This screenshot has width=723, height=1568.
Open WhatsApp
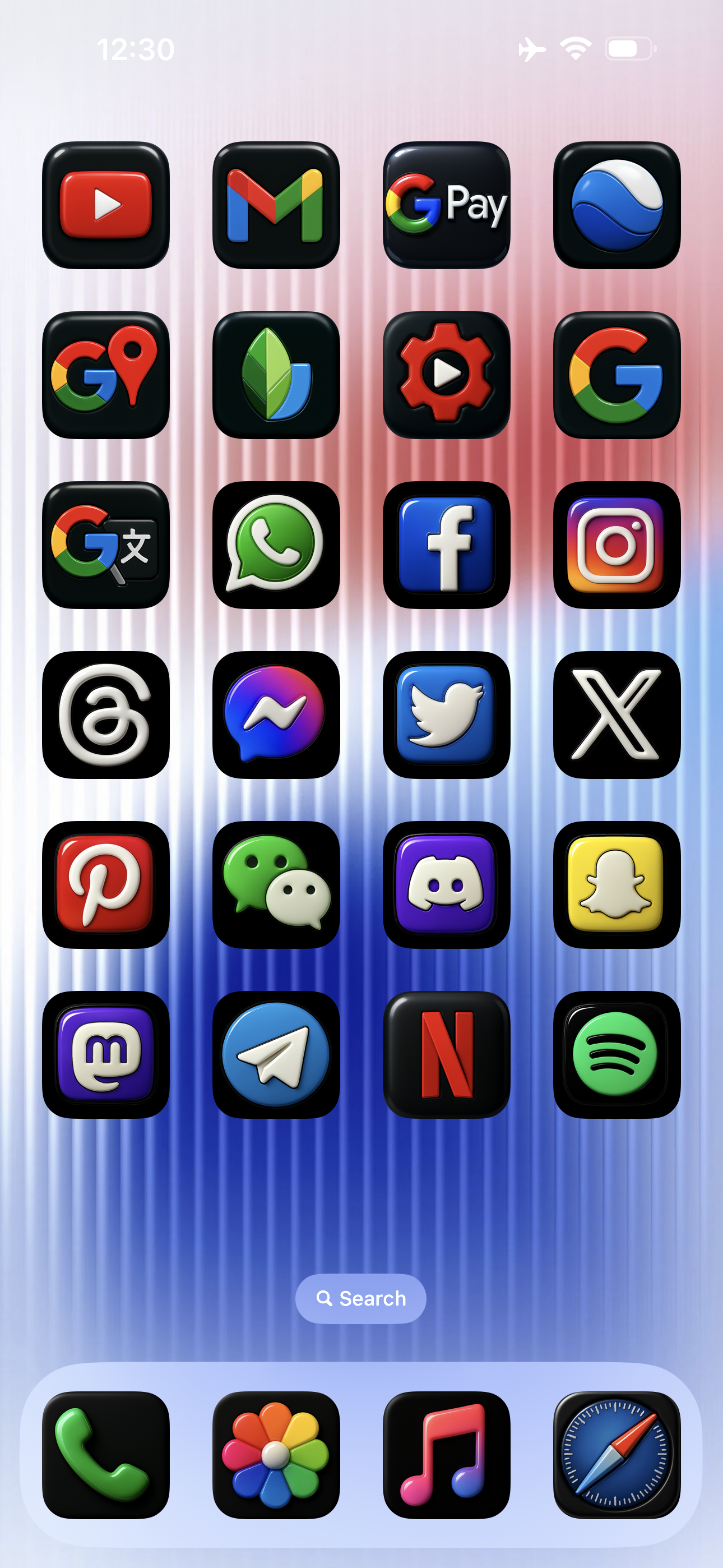point(276,545)
